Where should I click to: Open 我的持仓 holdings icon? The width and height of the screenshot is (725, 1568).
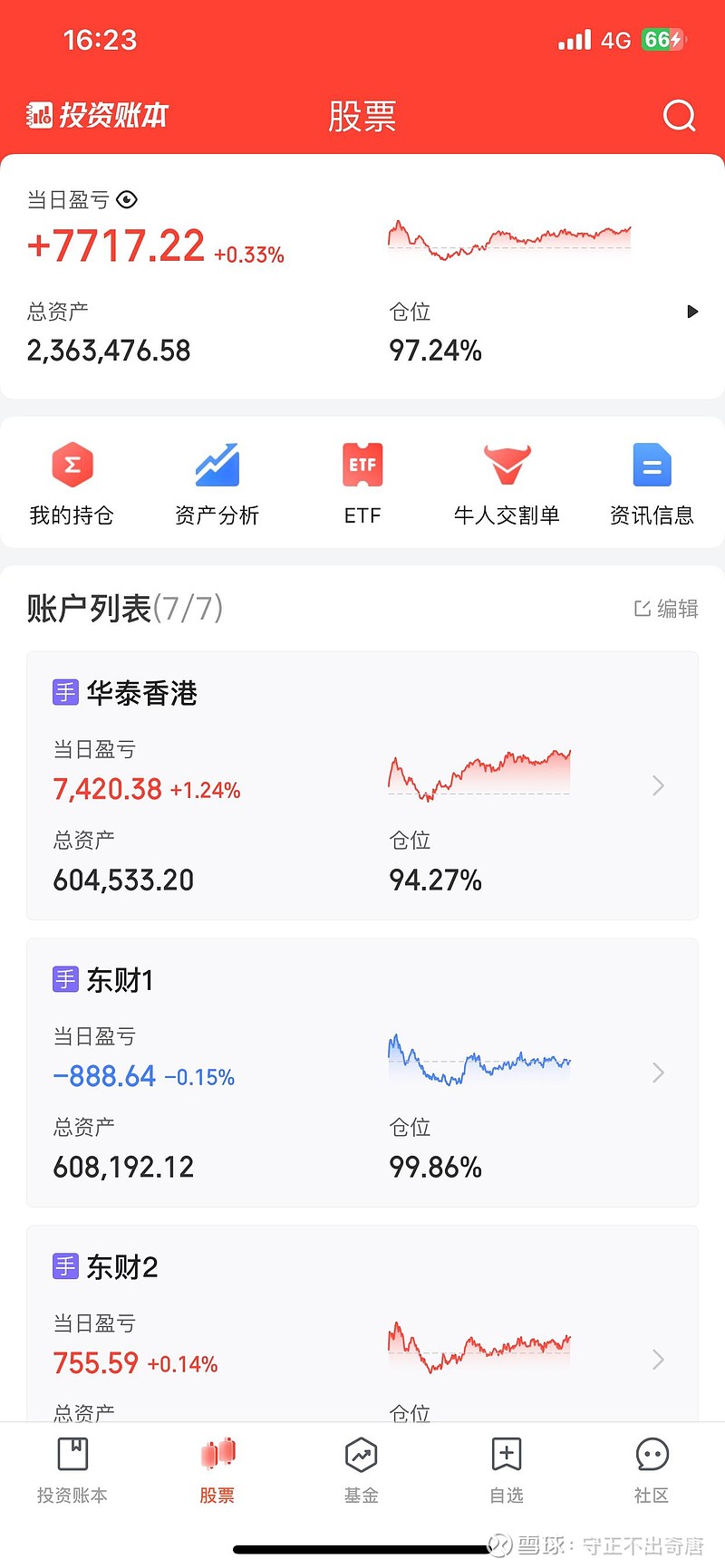click(x=72, y=464)
